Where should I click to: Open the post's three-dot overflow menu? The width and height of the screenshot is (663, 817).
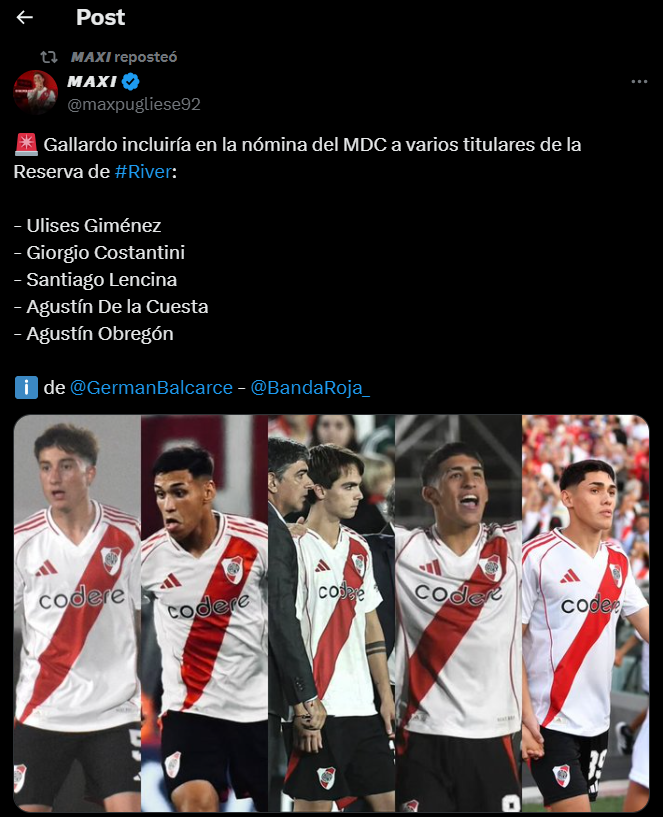640,82
